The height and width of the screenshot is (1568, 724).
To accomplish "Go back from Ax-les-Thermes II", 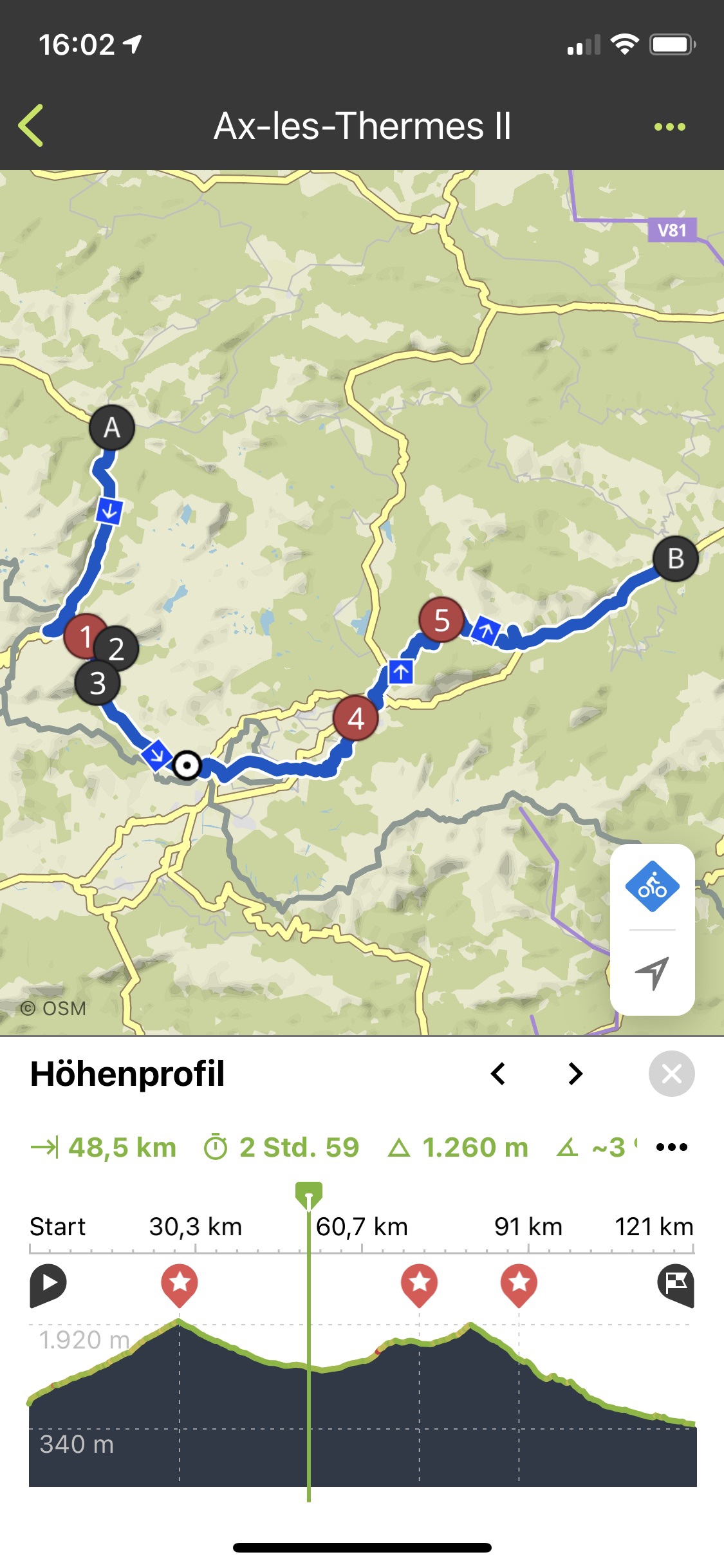I will click(31, 126).
